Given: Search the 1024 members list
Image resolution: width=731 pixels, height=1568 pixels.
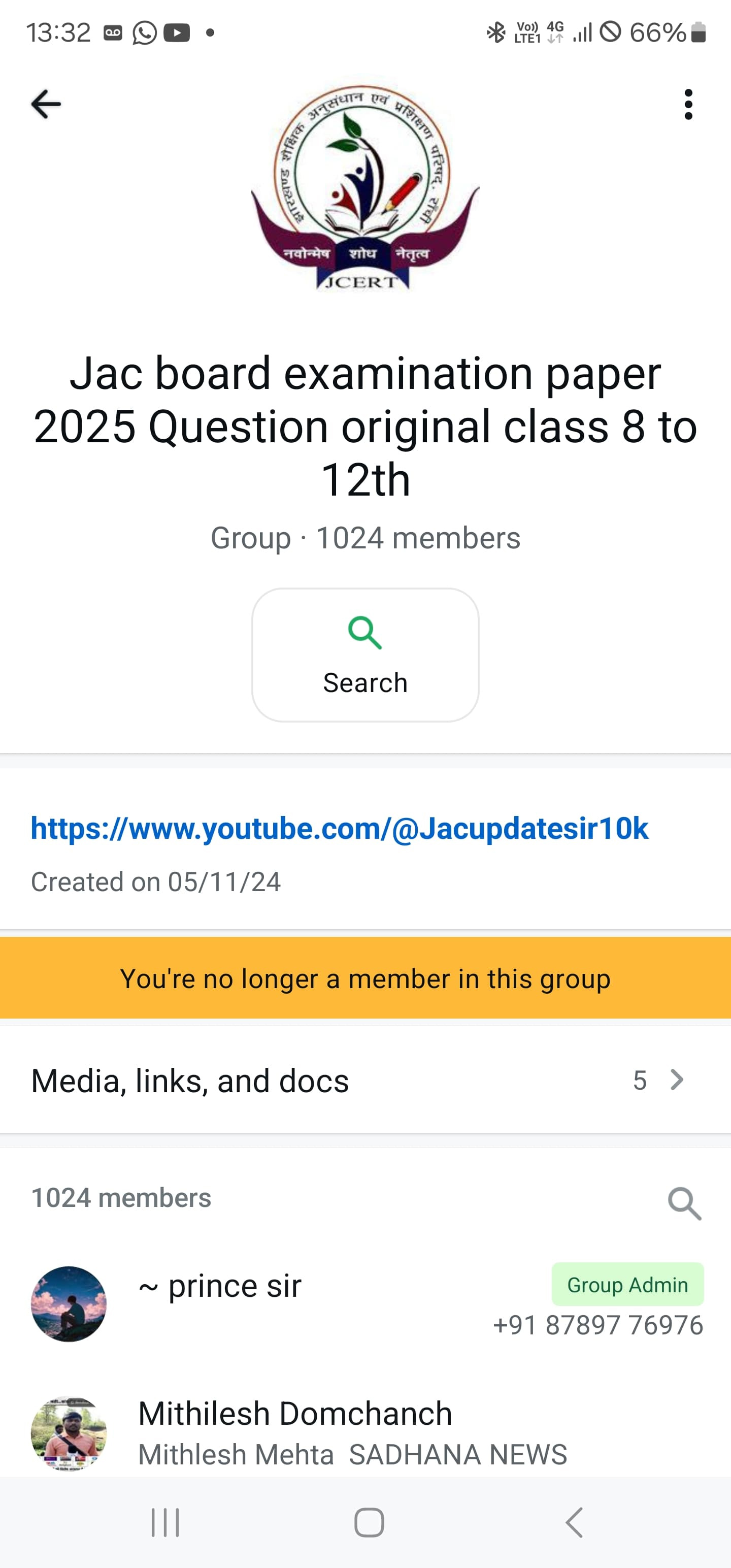Looking at the screenshot, I should (684, 1203).
